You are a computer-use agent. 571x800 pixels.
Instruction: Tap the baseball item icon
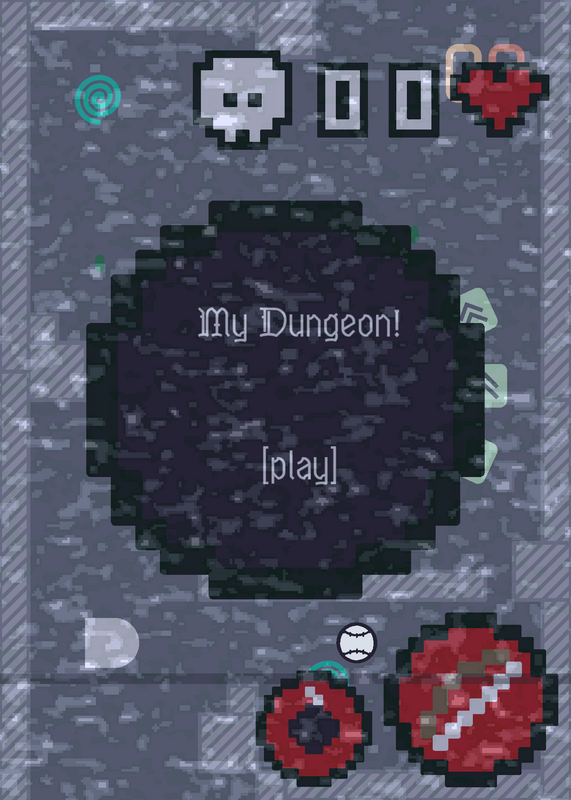click(x=357, y=642)
